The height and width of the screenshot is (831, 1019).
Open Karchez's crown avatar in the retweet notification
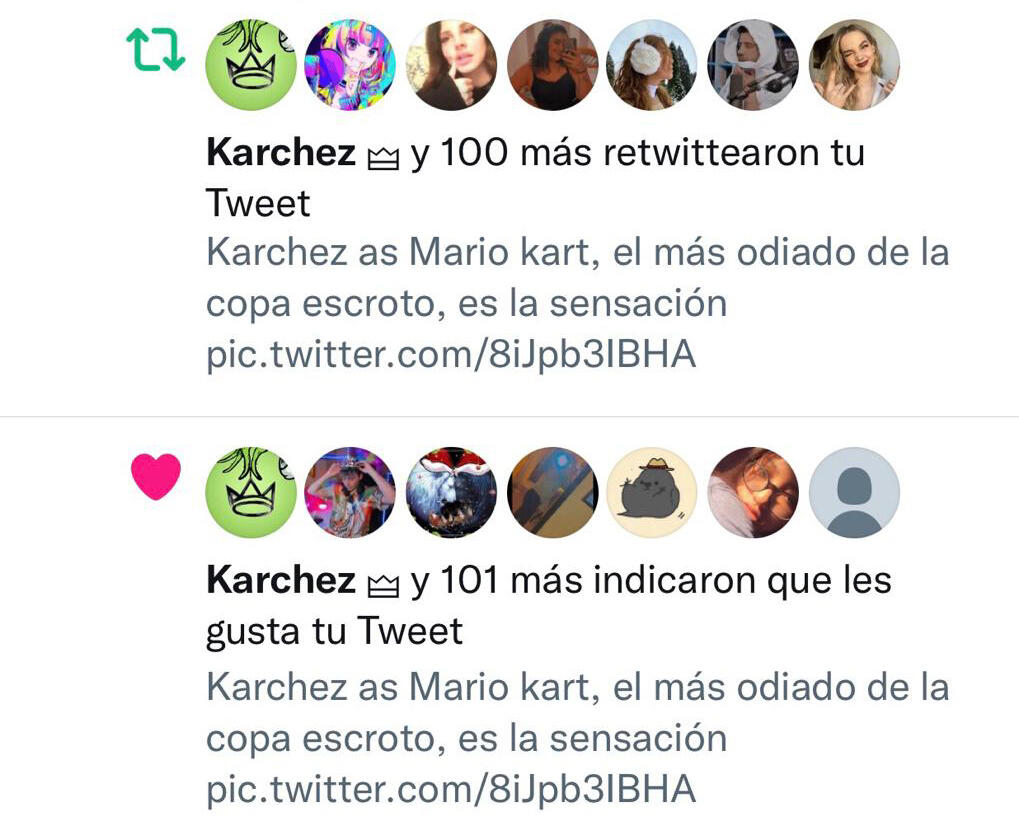point(250,65)
